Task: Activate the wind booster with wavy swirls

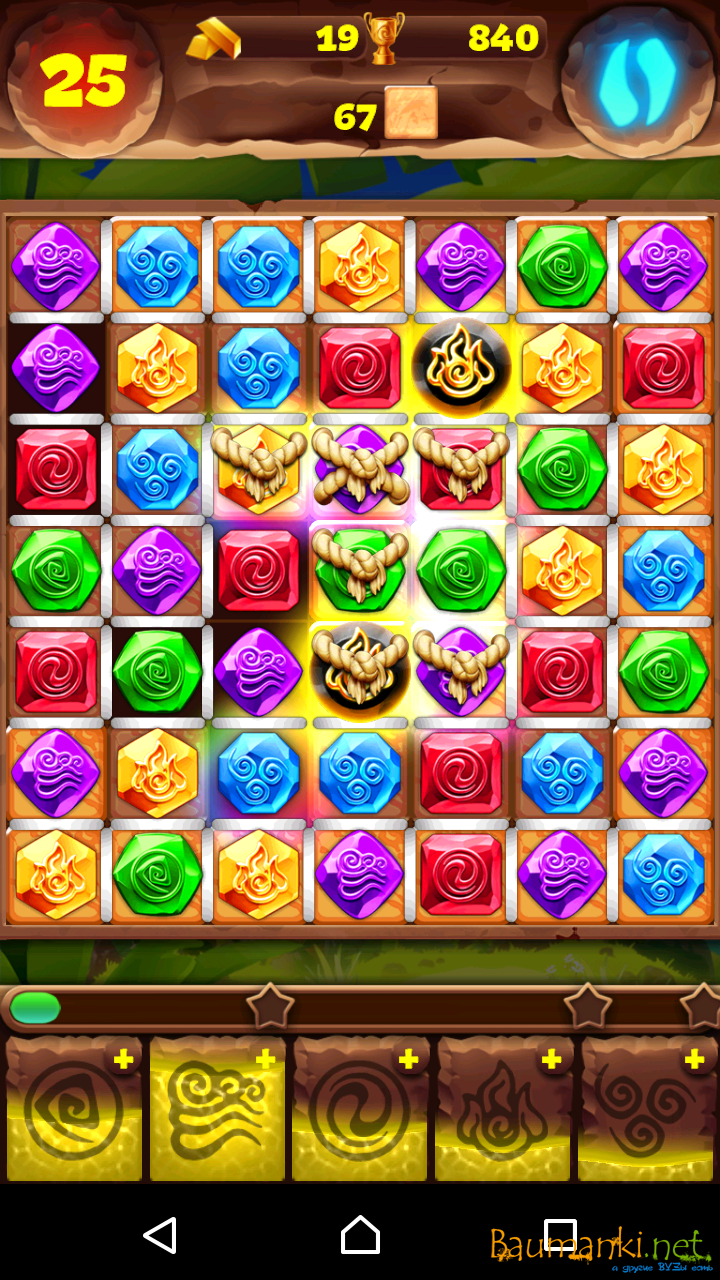Action: tap(217, 1110)
